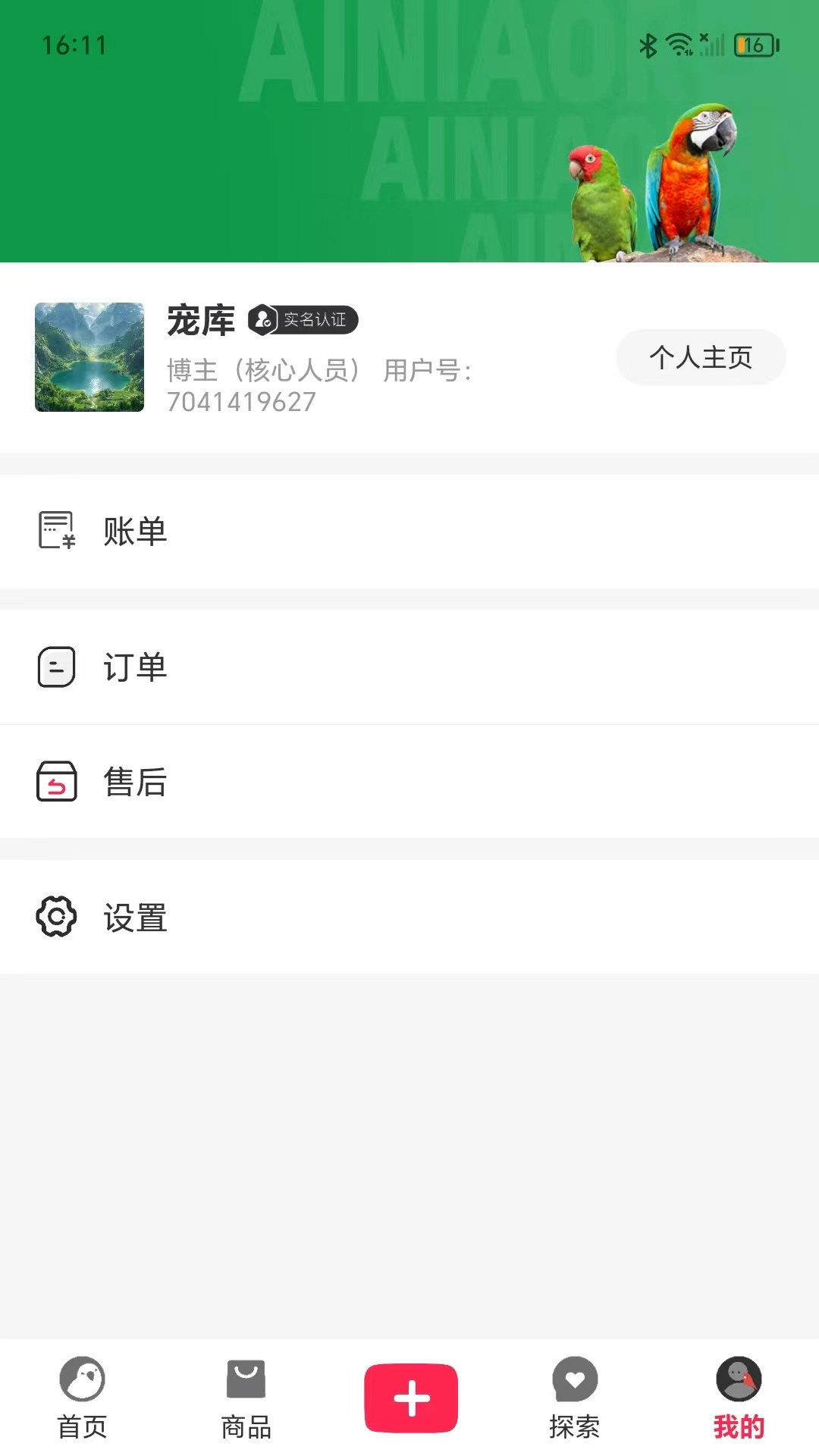
Task: Open the 账单 bill icon
Action: (x=55, y=531)
